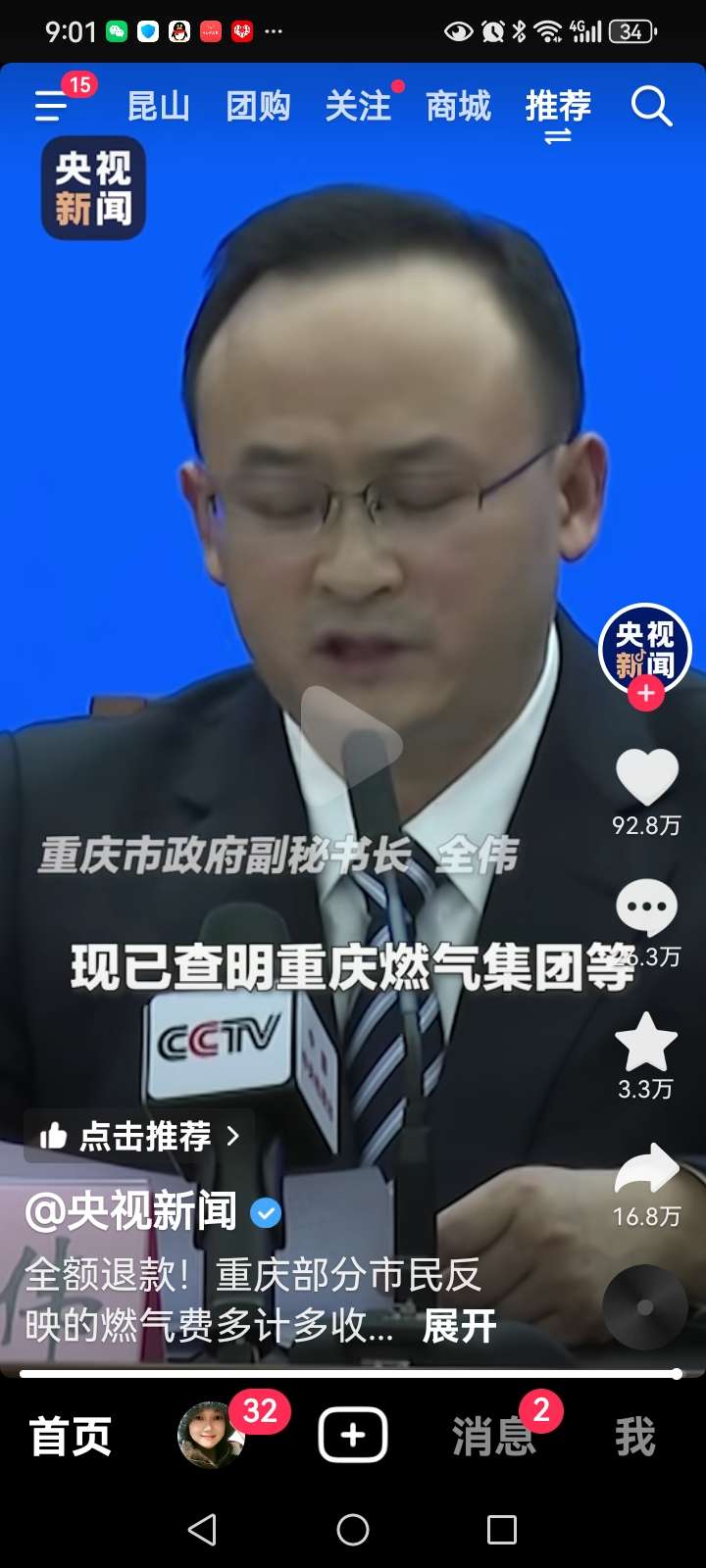Image resolution: width=706 pixels, height=1568 pixels.
Task: Open the spinning music disc
Action: [x=644, y=1307]
